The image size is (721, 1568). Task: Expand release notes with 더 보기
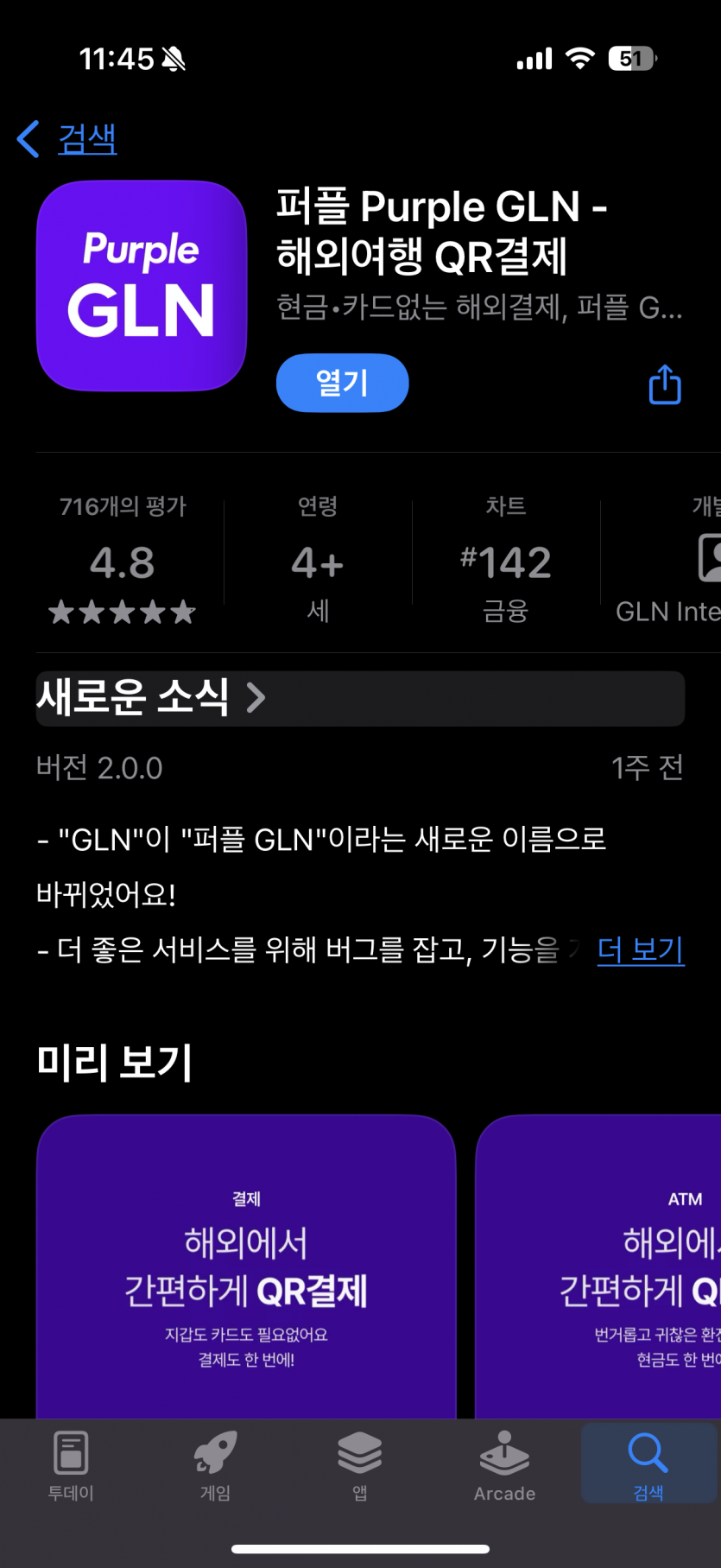click(x=640, y=949)
